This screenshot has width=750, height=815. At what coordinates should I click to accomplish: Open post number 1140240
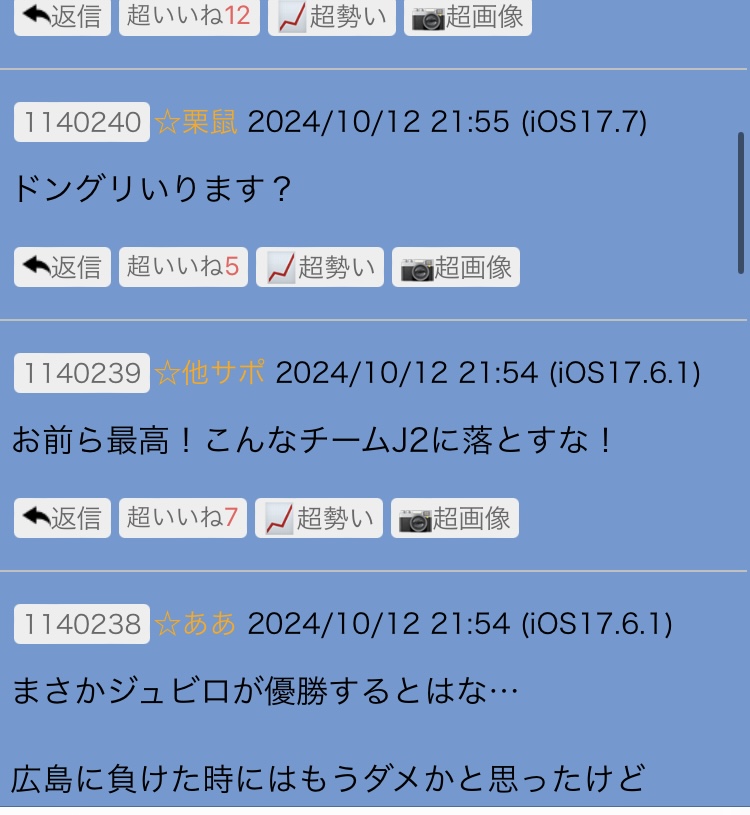point(82,122)
